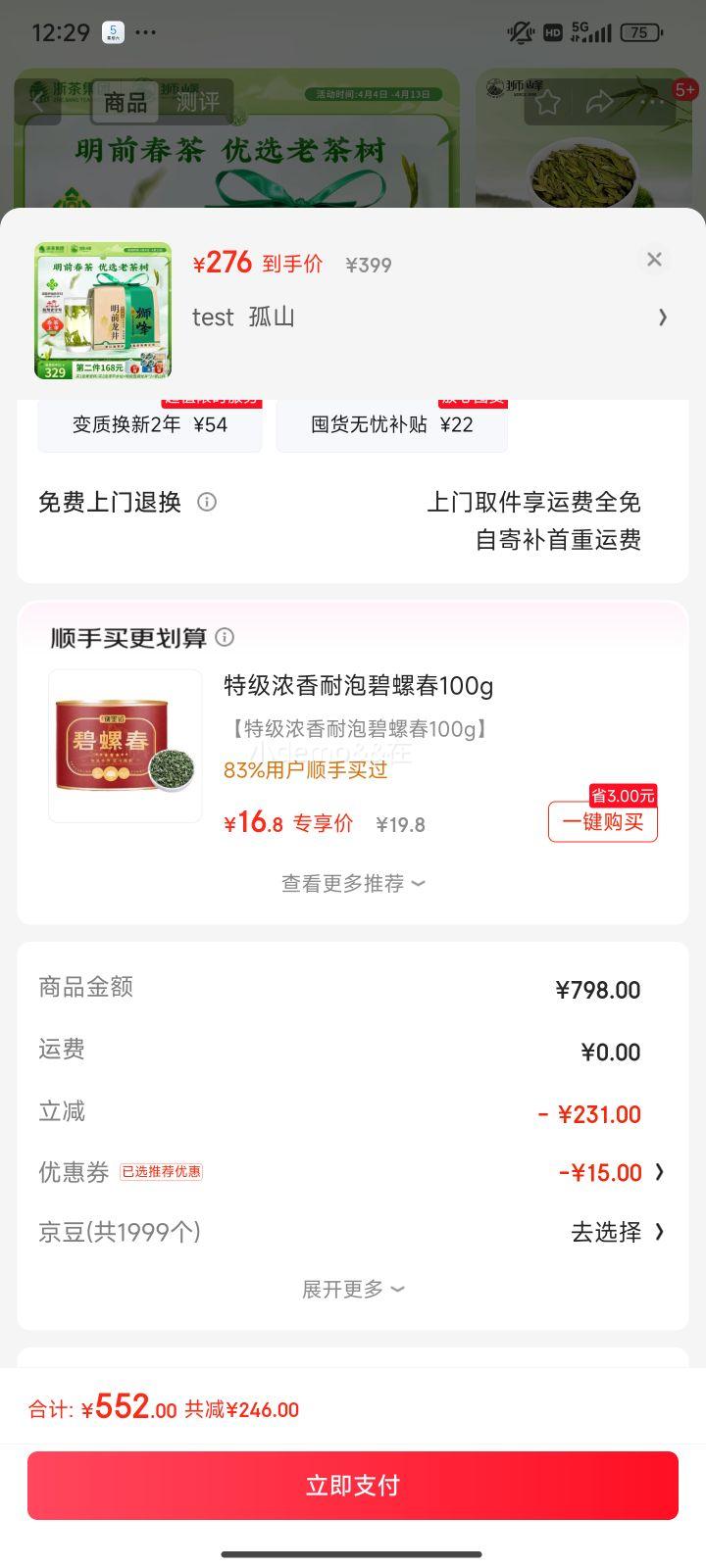Open the info icon next to 顺手买更划算

click(x=227, y=637)
